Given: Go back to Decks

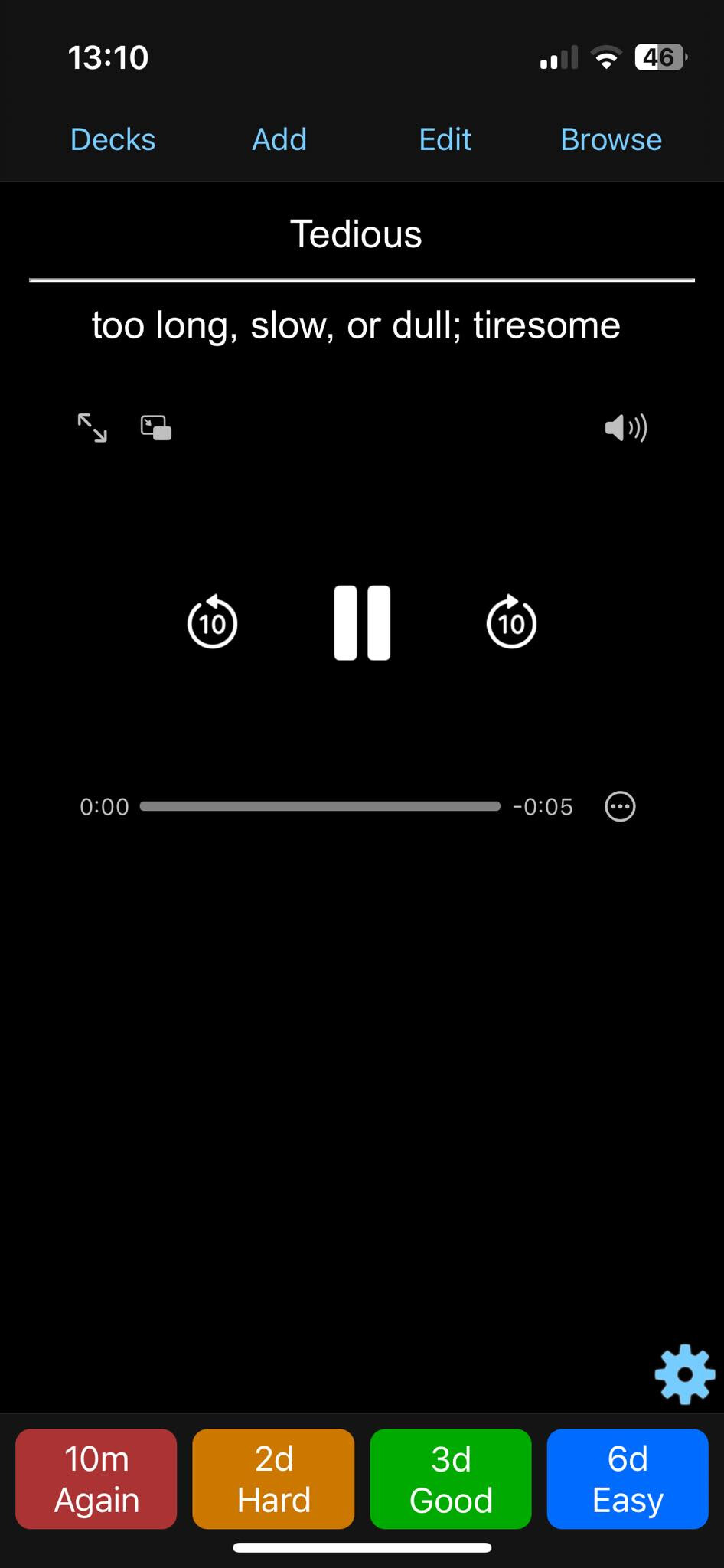Looking at the screenshot, I should [113, 140].
